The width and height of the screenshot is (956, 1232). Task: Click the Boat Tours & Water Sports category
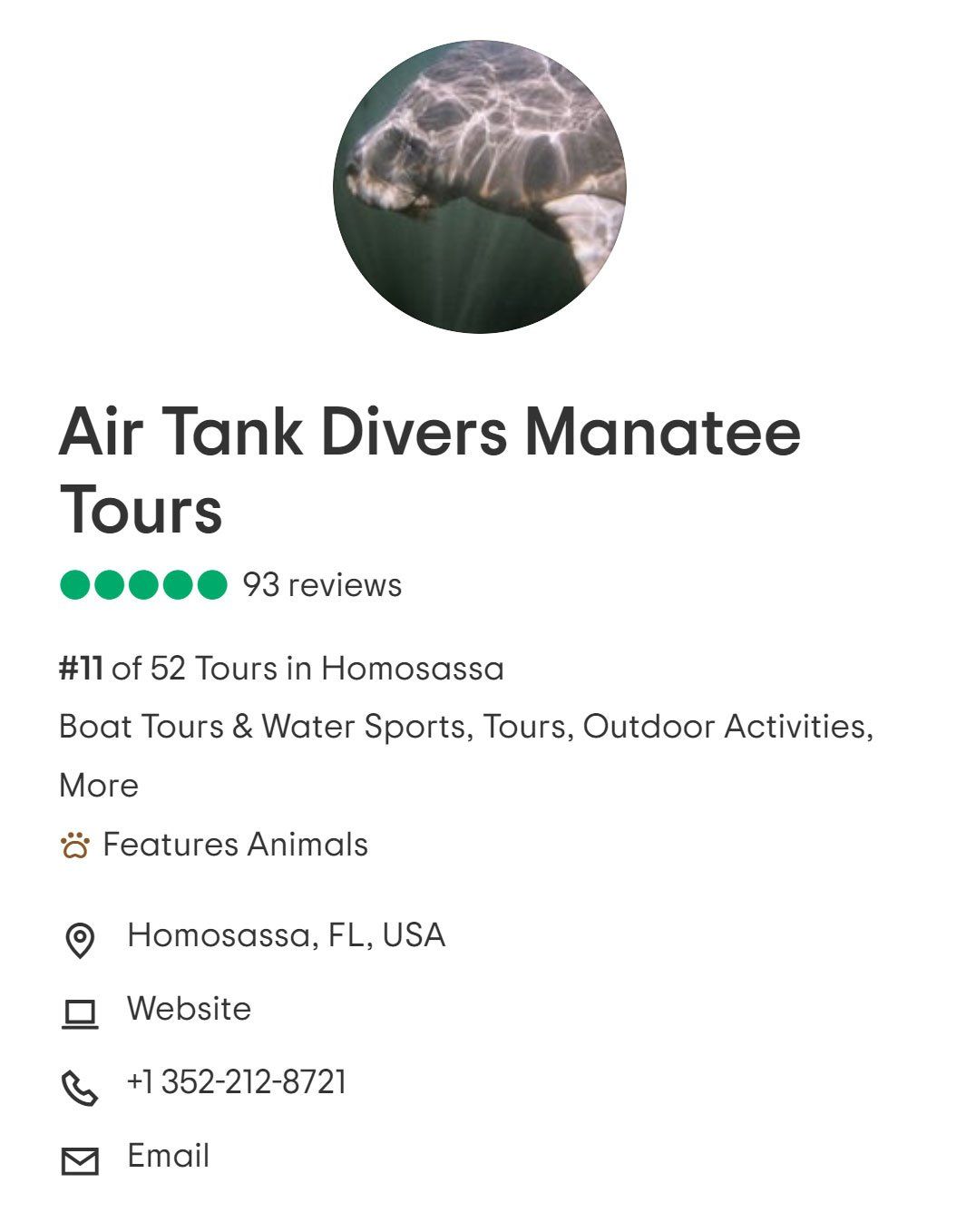click(260, 726)
